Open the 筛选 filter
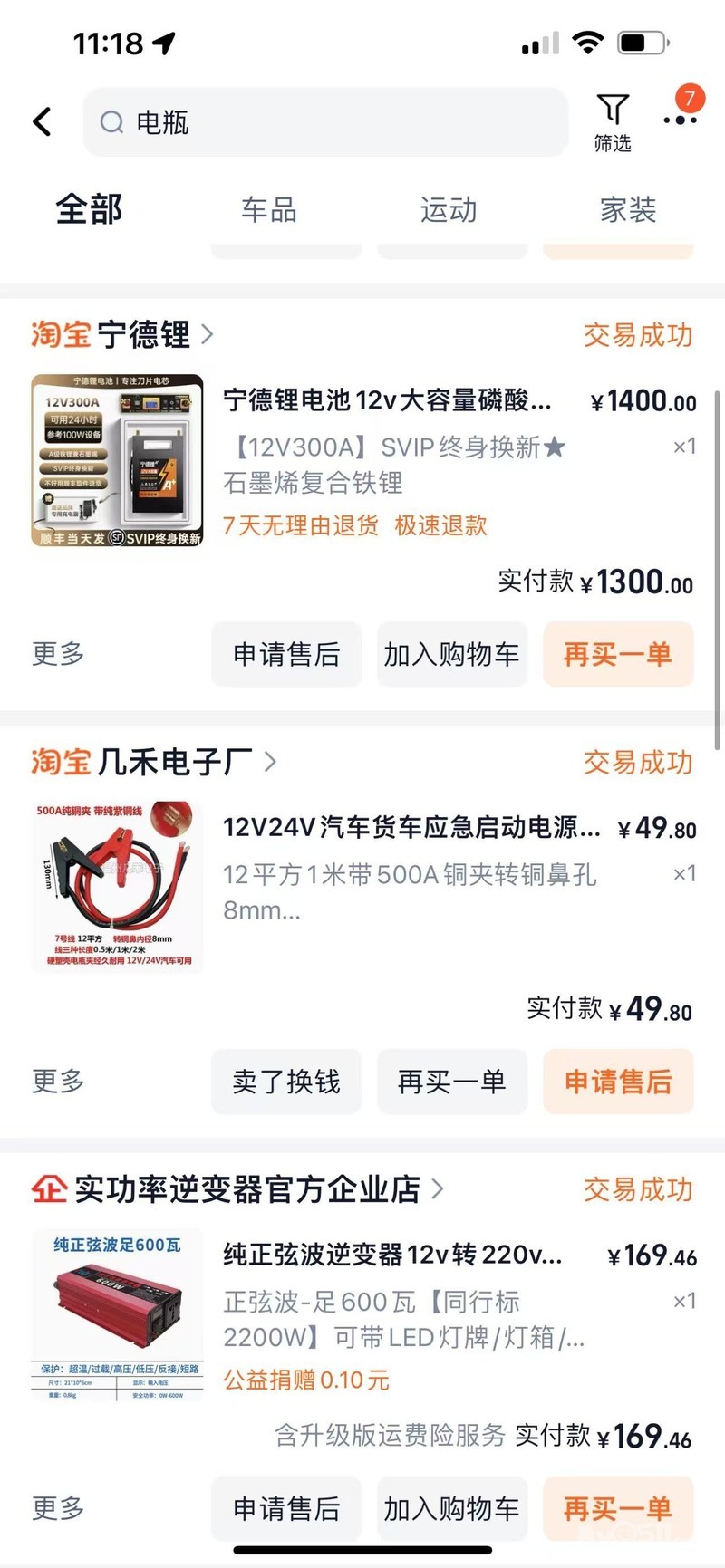 point(613,122)
